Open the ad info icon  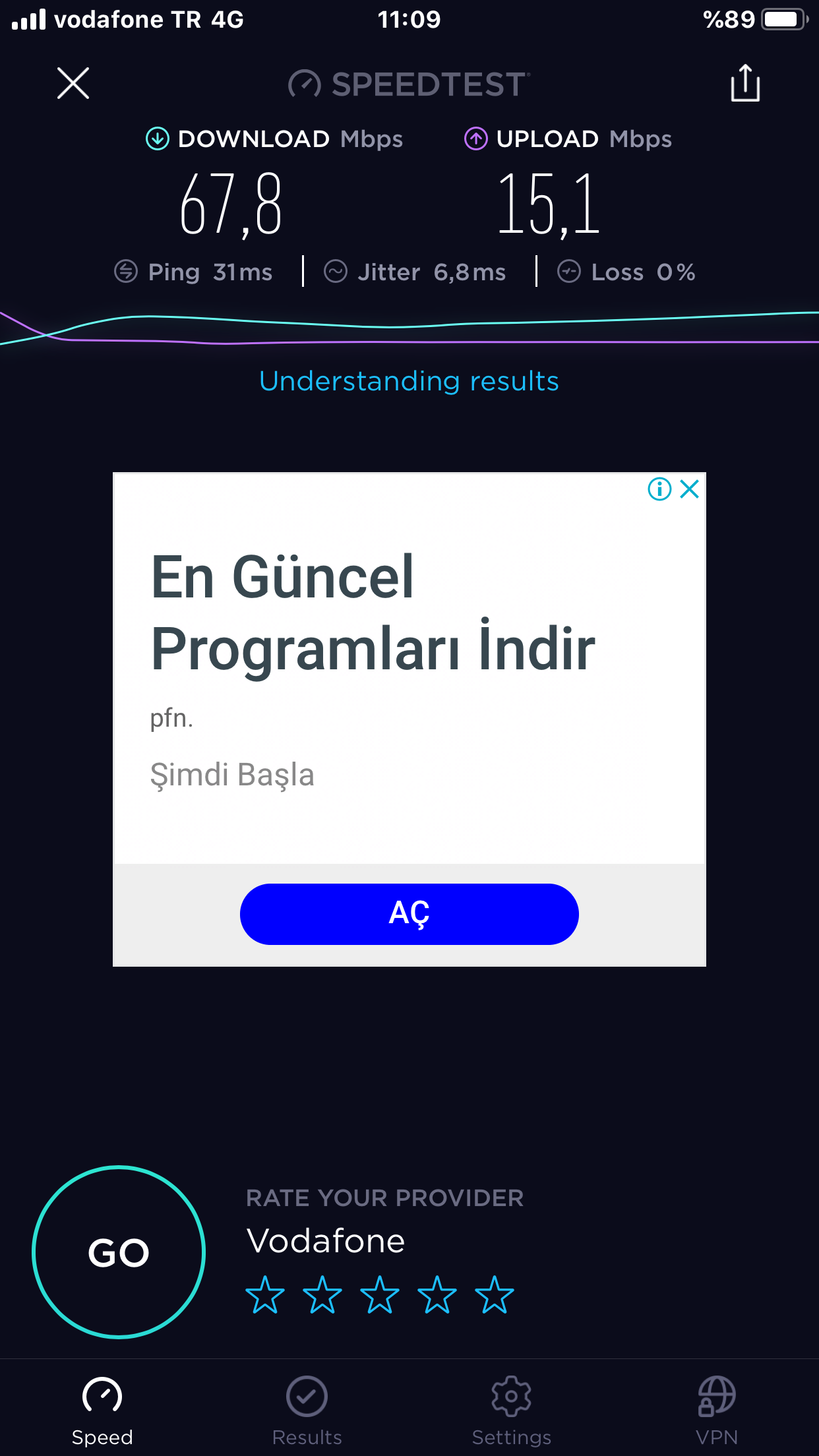coord(659,489)
